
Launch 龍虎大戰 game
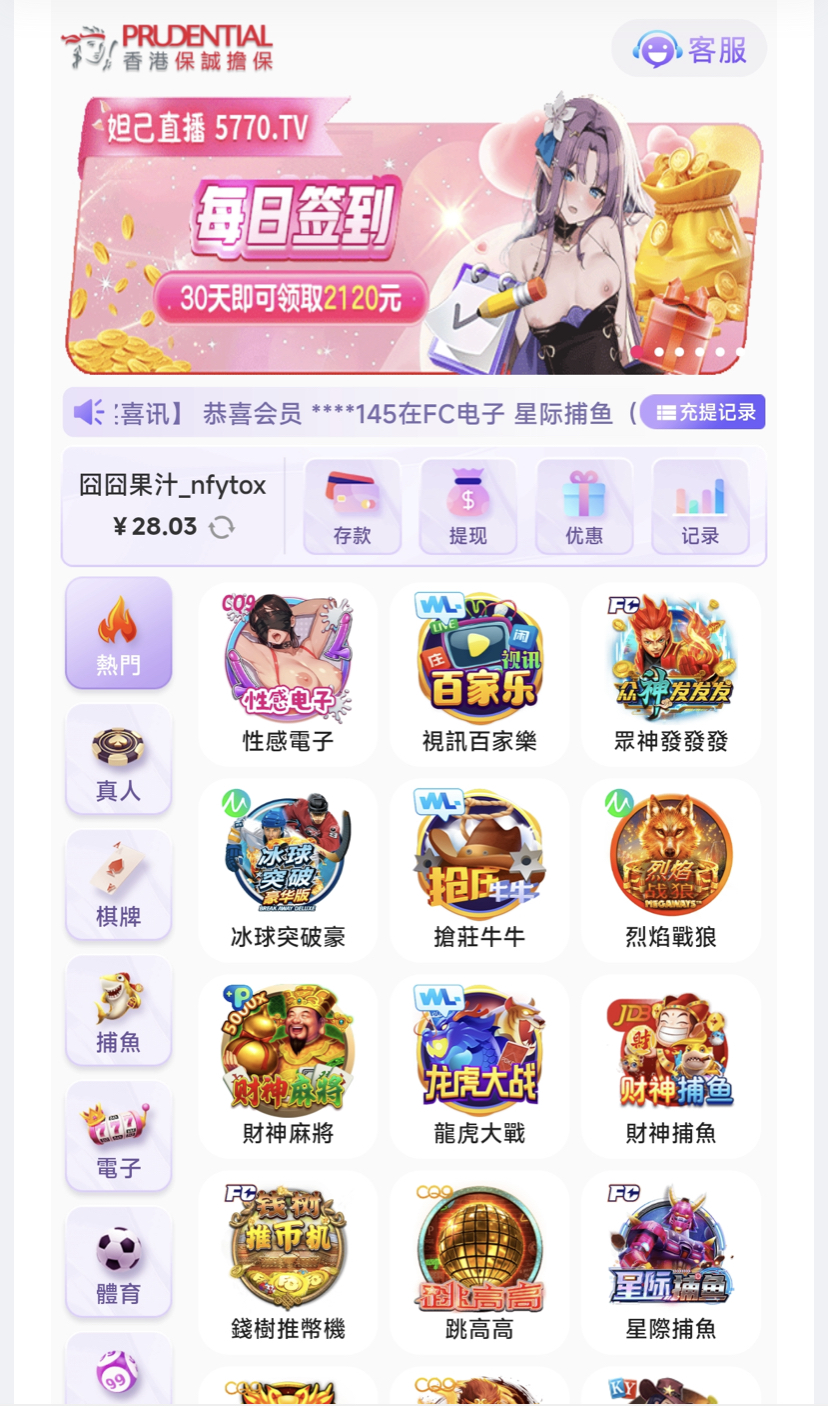(x=480, y=1064)
